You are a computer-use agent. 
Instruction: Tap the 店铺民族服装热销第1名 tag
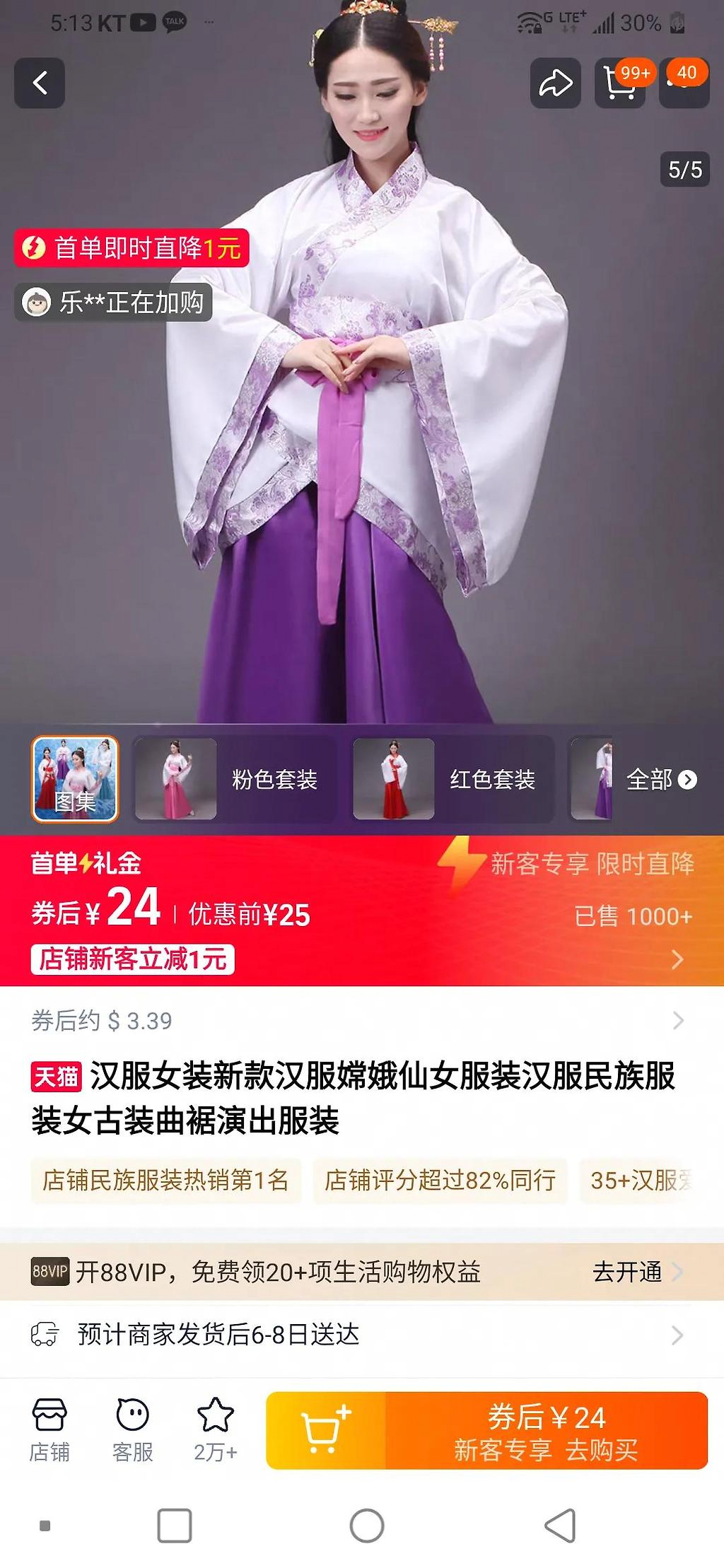[165, 1180]
